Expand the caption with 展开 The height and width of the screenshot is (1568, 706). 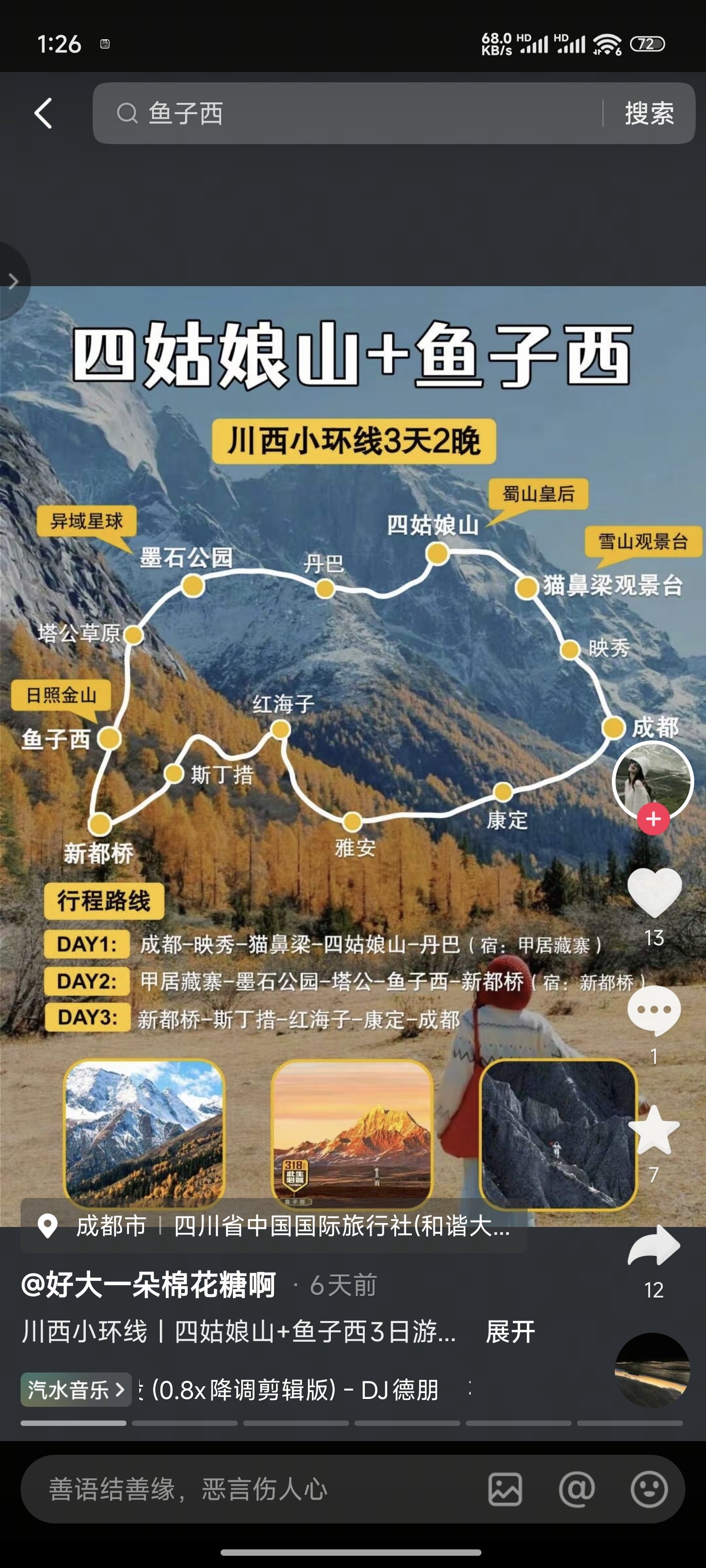tap(510, 1332)
